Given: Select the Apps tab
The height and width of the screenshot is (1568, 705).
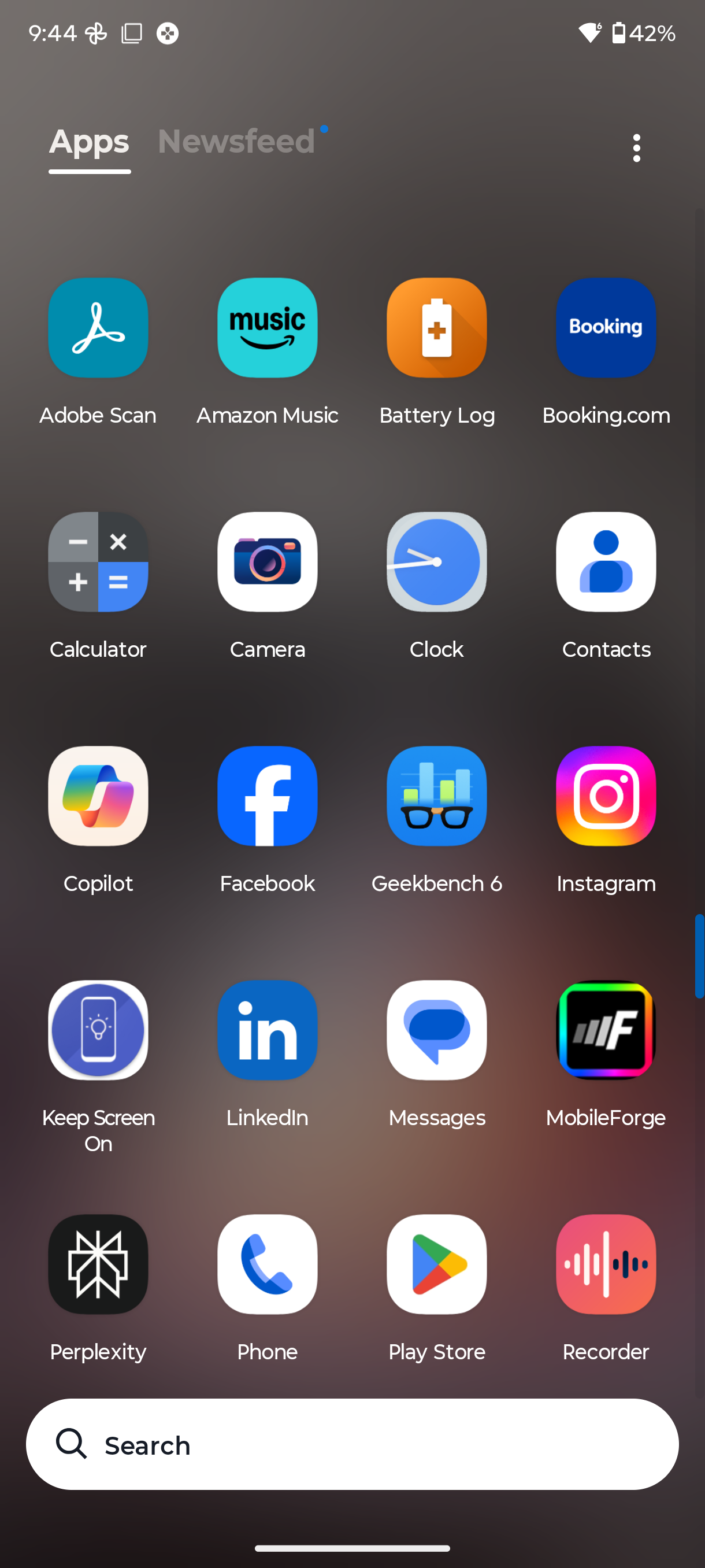Looking at the screenshot, I should click(x=90, y=141).
